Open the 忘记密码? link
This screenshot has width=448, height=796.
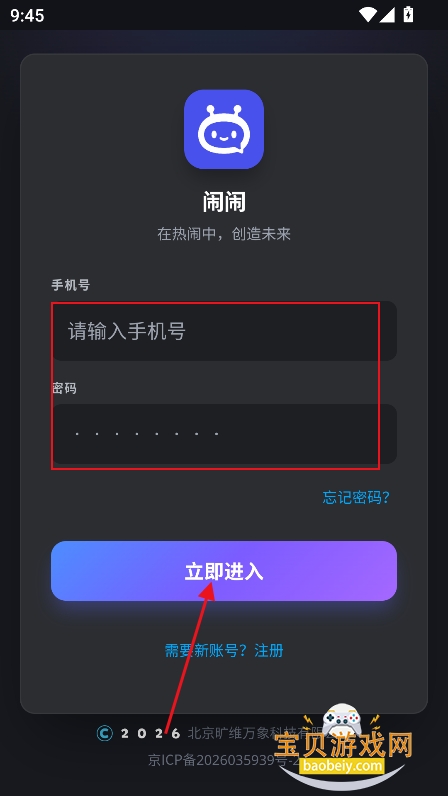click(356, 497)
